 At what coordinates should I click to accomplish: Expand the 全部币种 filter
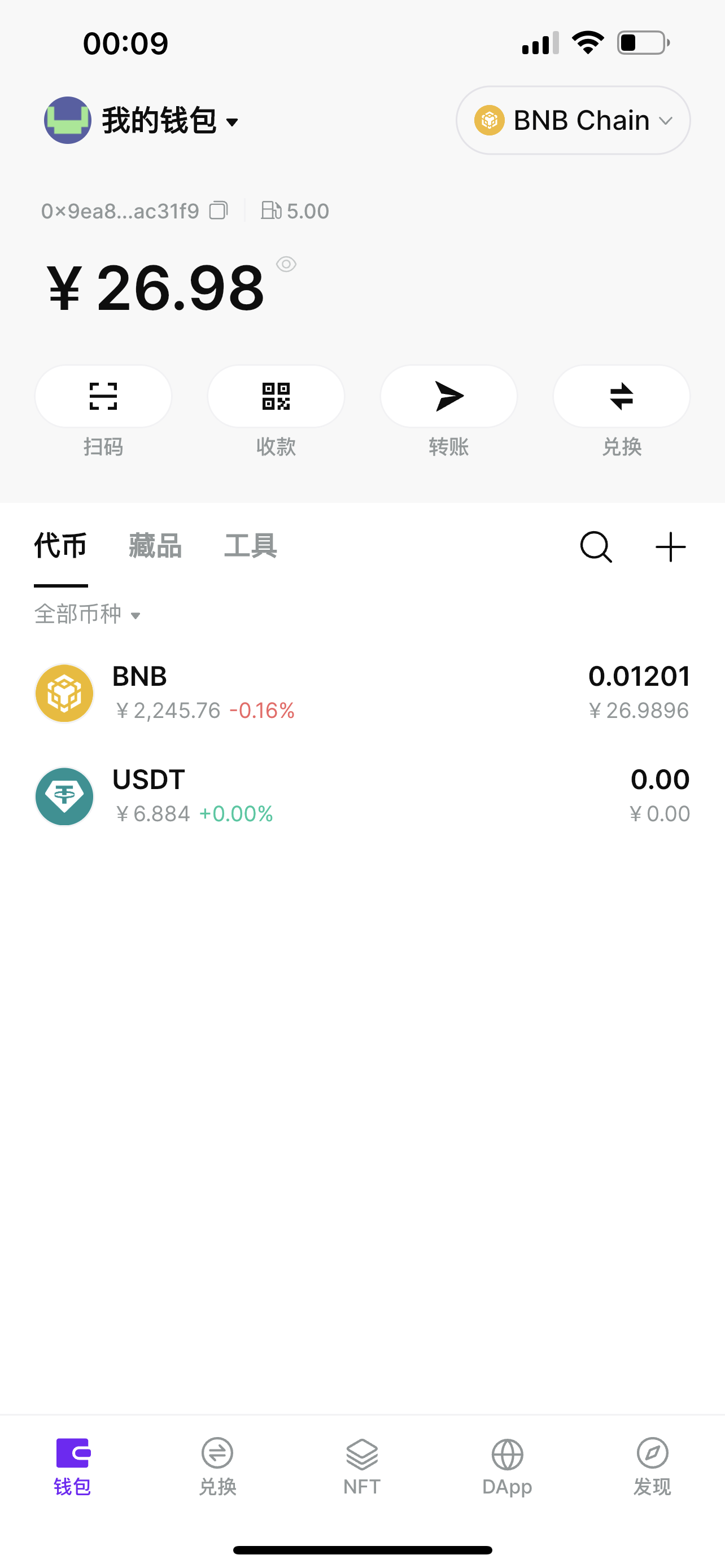coord(88,614)
